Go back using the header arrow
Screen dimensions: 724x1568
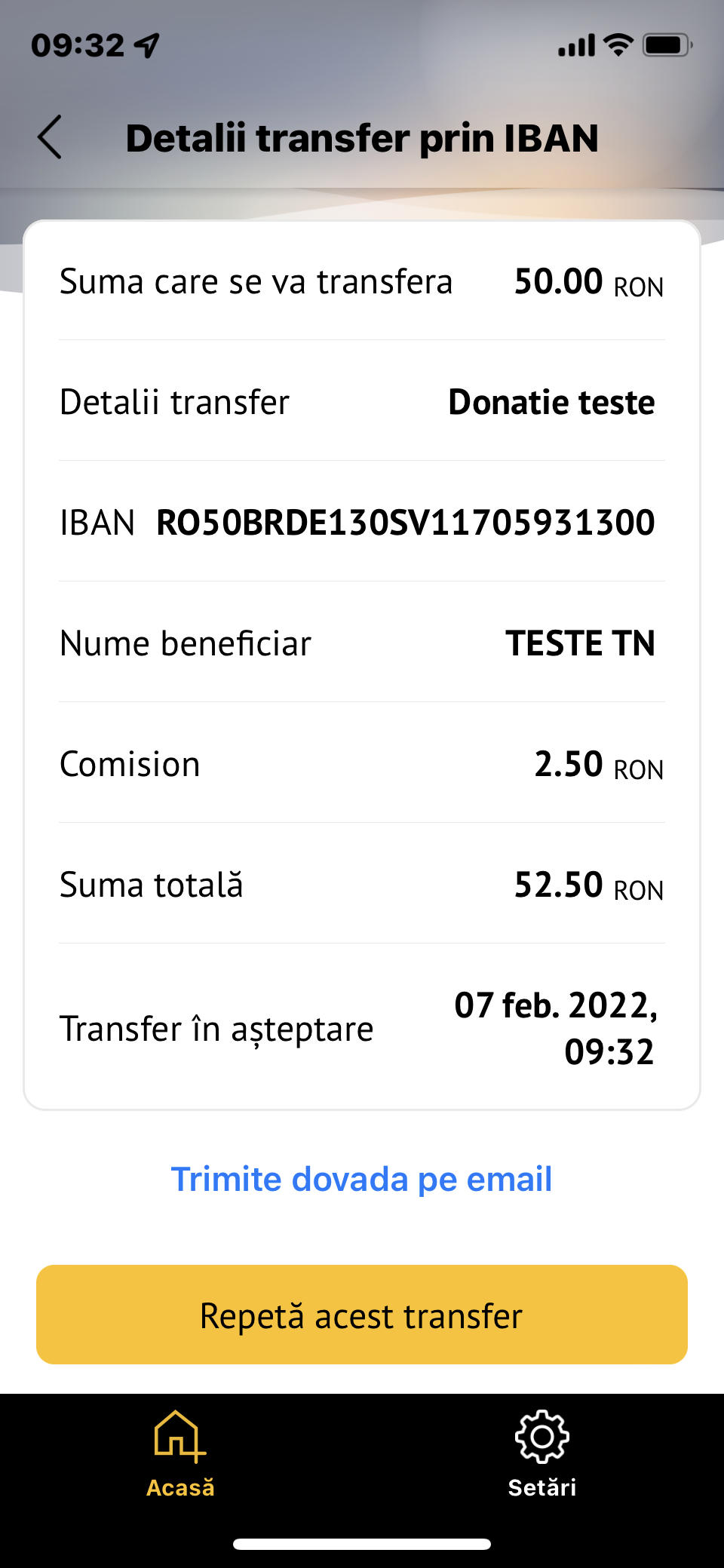[50, 137]
